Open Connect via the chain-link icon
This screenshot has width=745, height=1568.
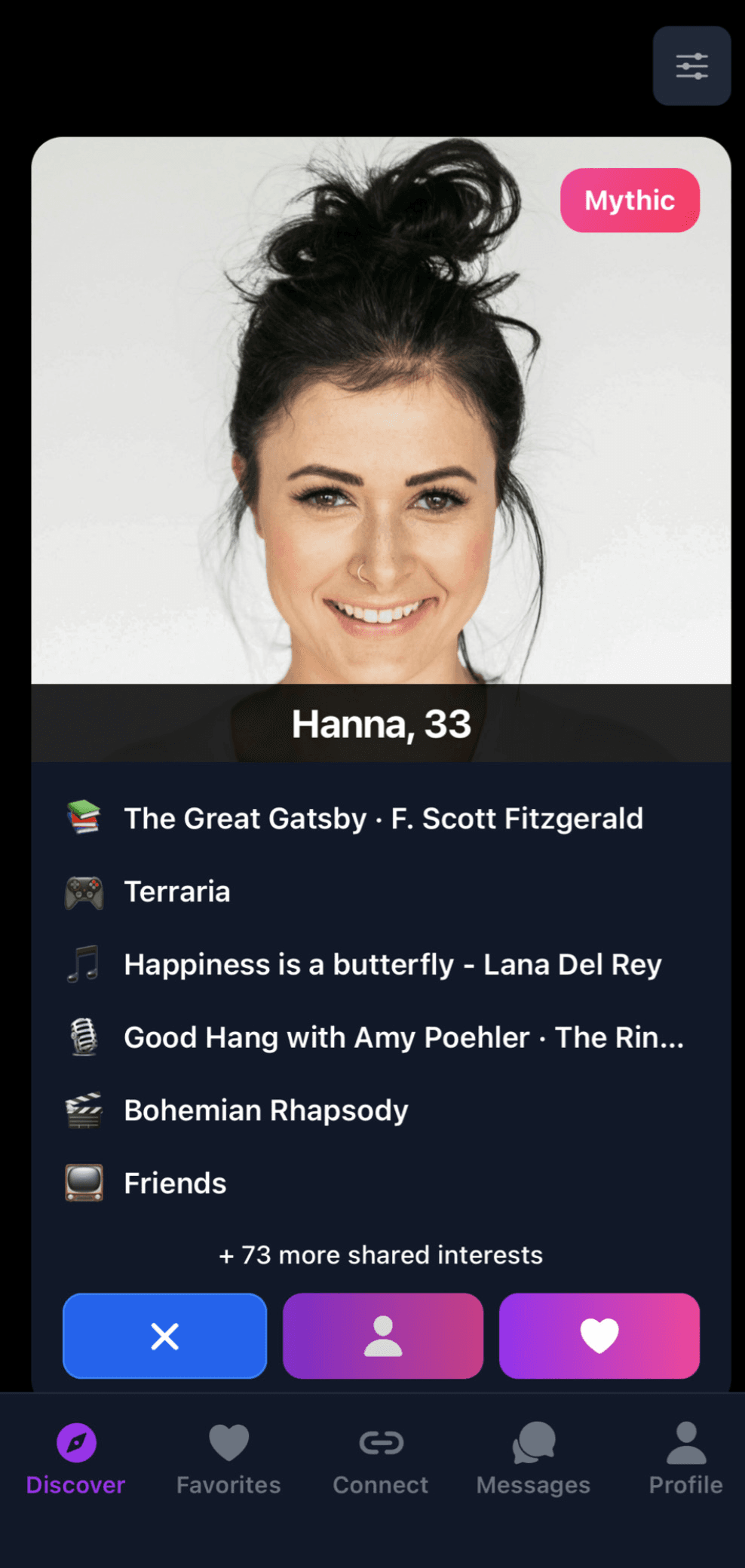[x=380, y=1442]
